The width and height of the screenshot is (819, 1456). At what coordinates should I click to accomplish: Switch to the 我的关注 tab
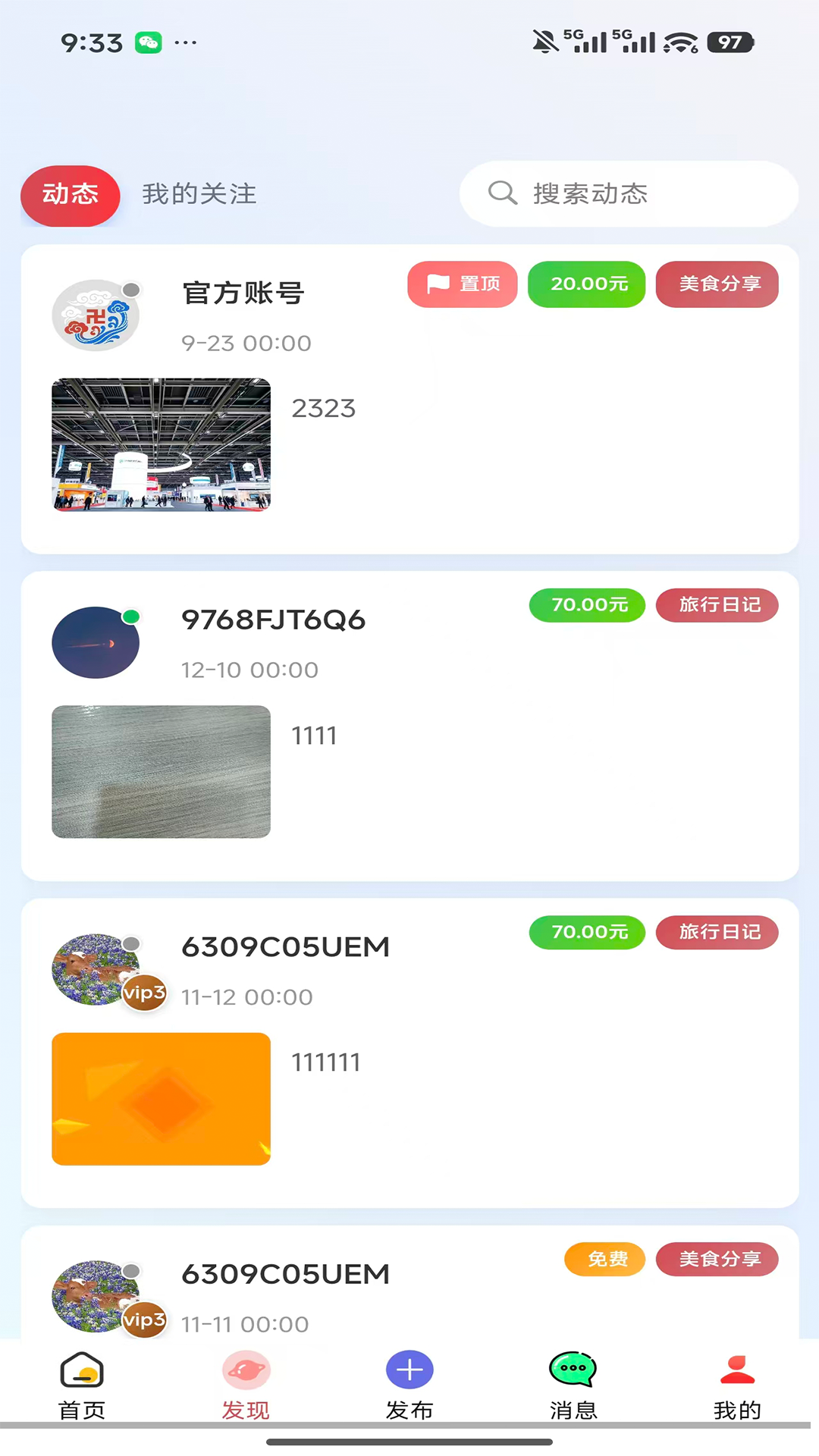[x=199, y=195]
